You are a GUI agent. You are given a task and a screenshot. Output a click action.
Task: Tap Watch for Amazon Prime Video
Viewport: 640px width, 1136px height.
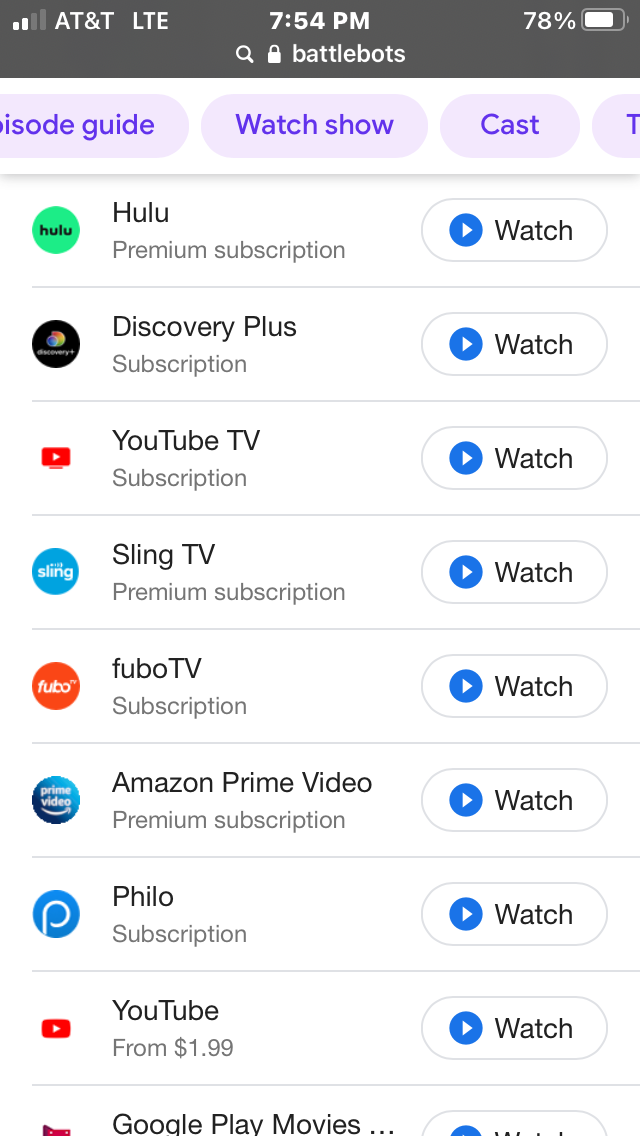514,800
